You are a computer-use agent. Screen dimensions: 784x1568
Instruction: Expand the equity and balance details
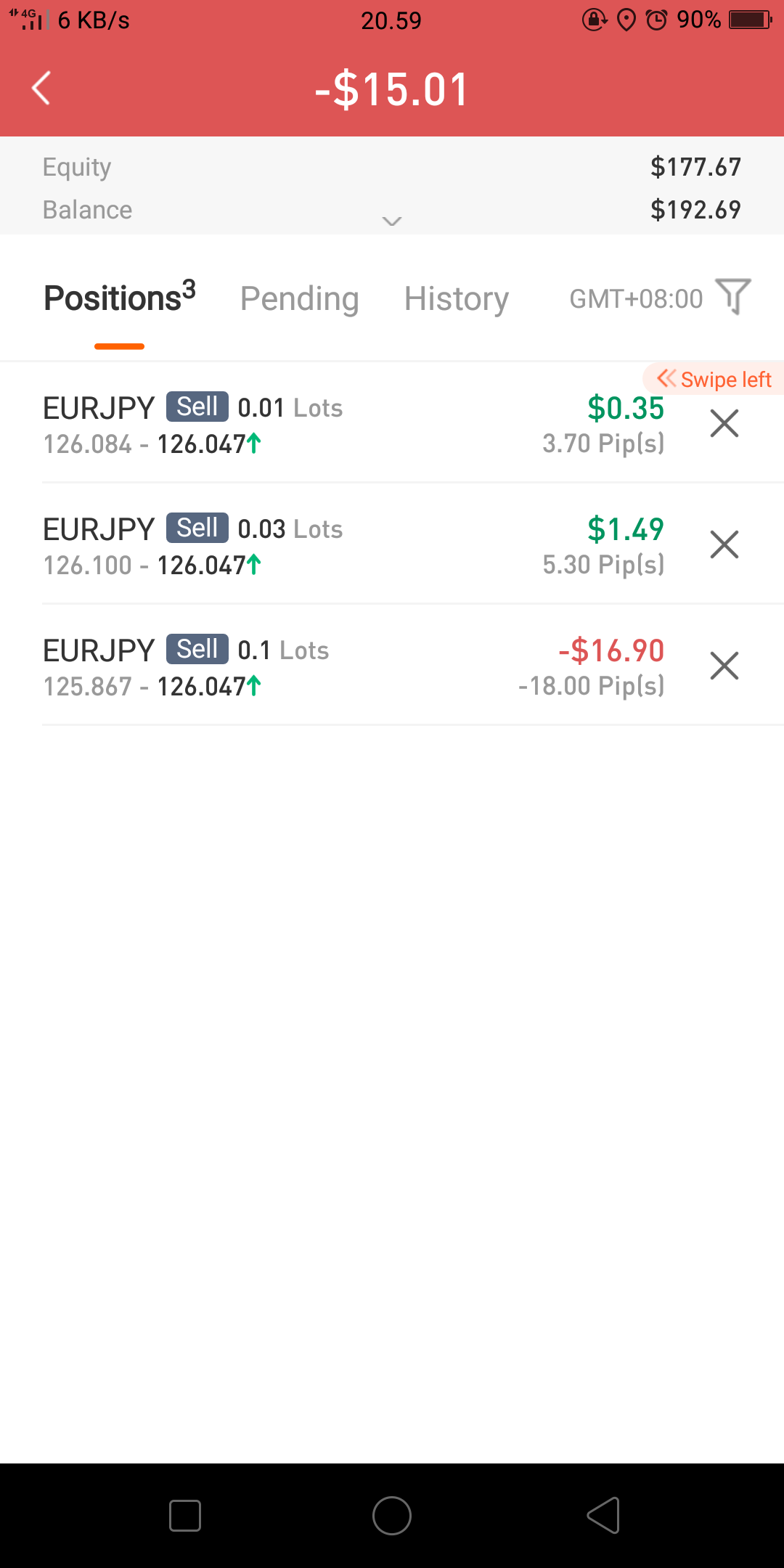tap(392, 221)
